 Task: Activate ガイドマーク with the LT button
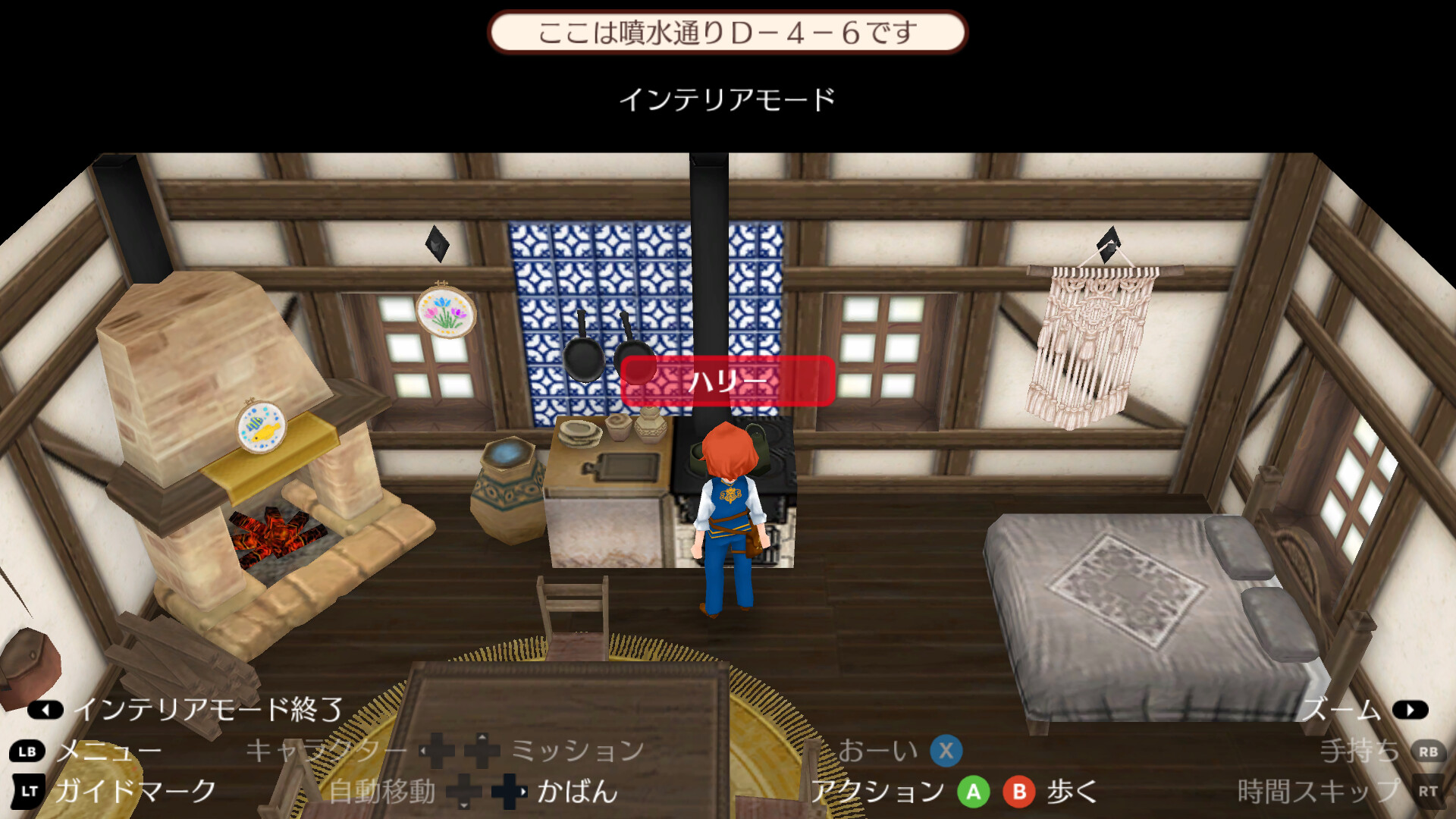29,791
